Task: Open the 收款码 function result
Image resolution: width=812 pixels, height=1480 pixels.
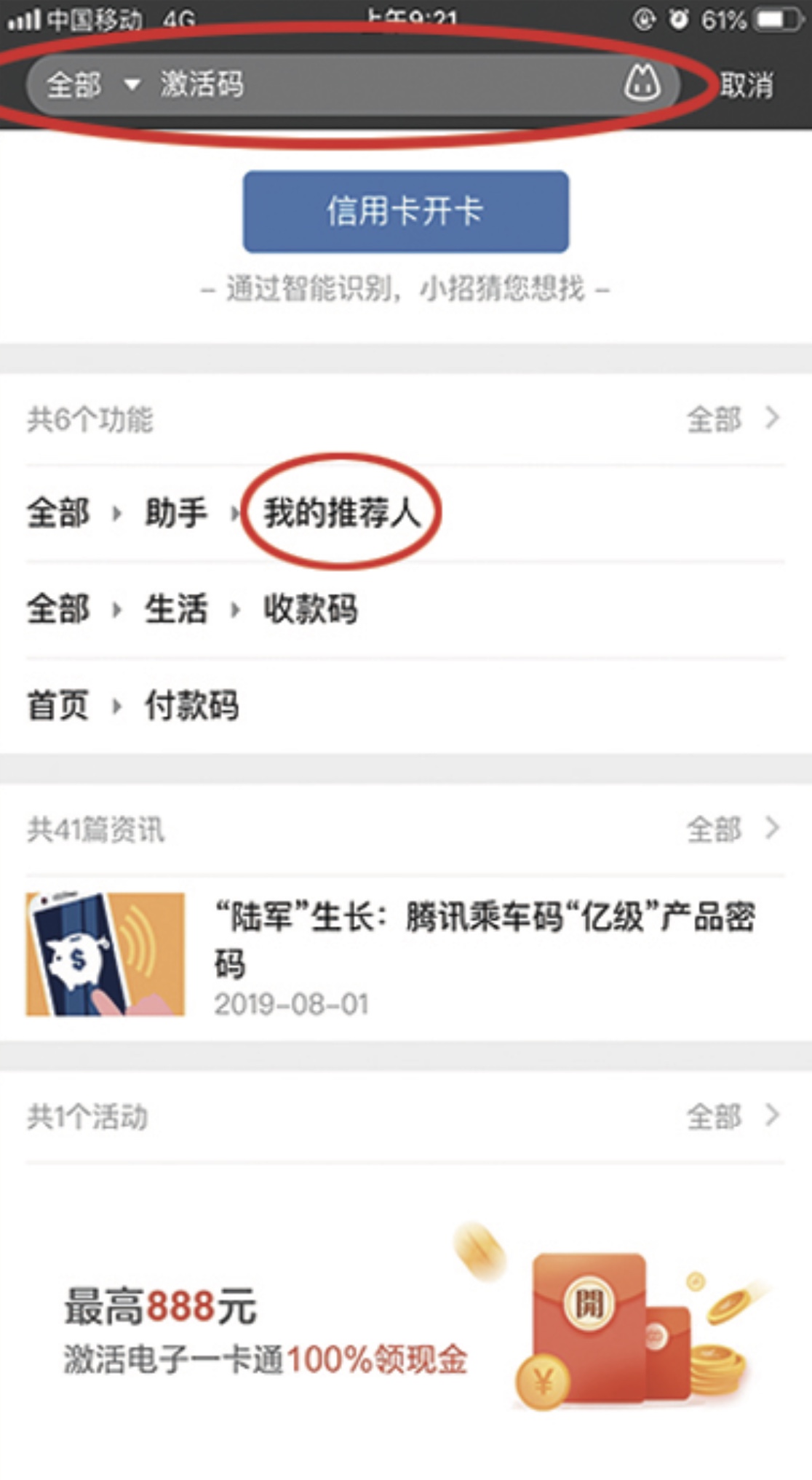Action: 310,608
